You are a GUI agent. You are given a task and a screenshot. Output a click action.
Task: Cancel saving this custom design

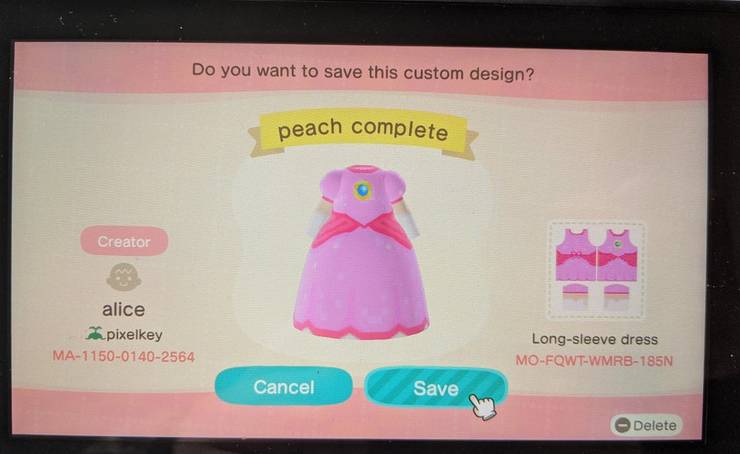(x=283, y=386)
